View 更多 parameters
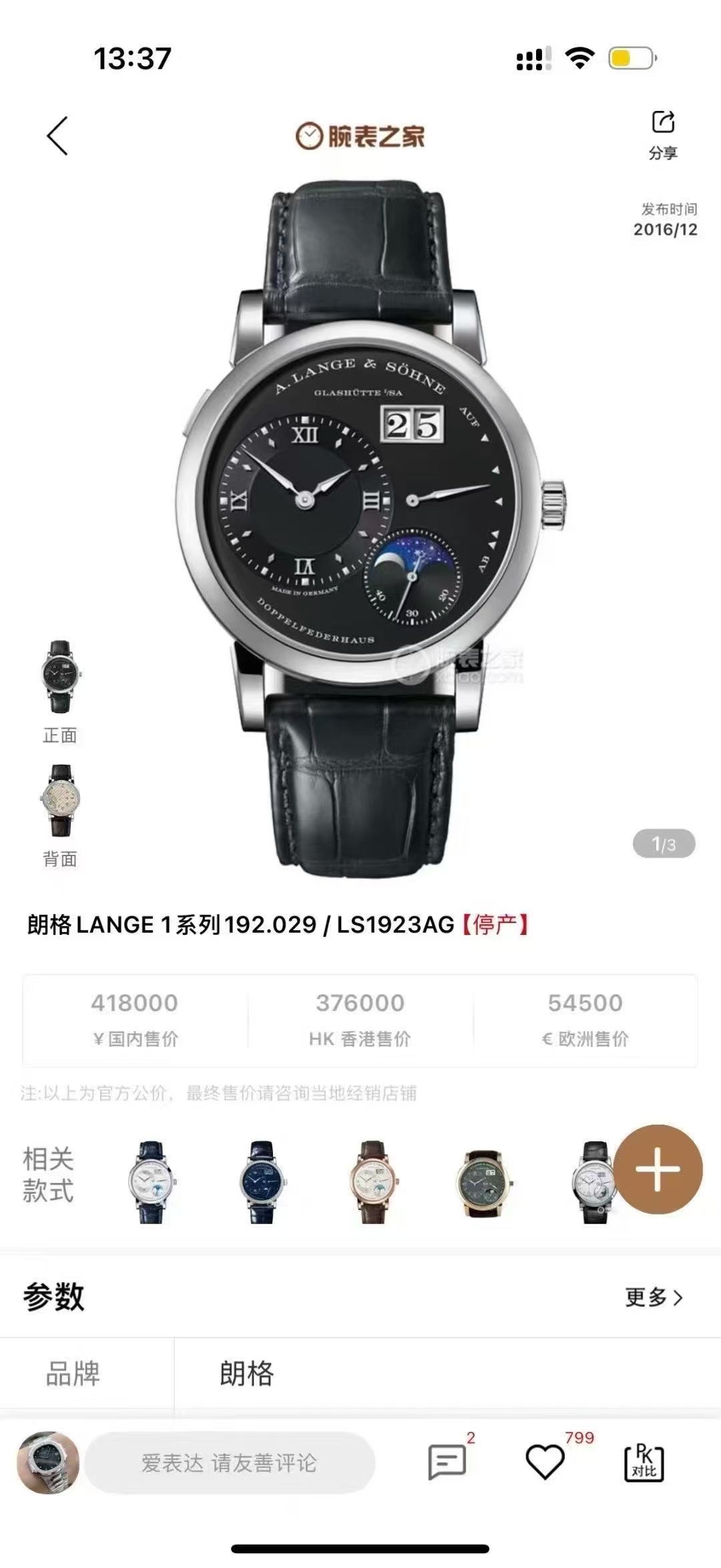Image resolution: width=721 pixels, height=1568 pixels. pyautogui.click(x=654, y=1297)
